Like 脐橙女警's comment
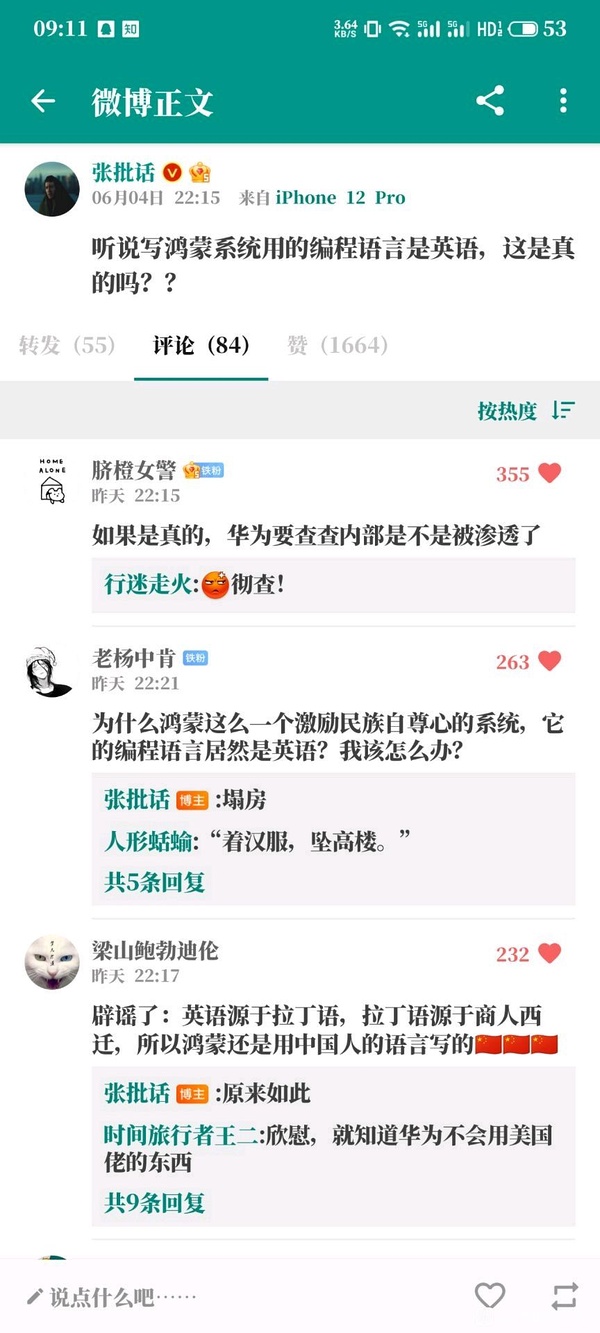 click(x=549, y=474)
